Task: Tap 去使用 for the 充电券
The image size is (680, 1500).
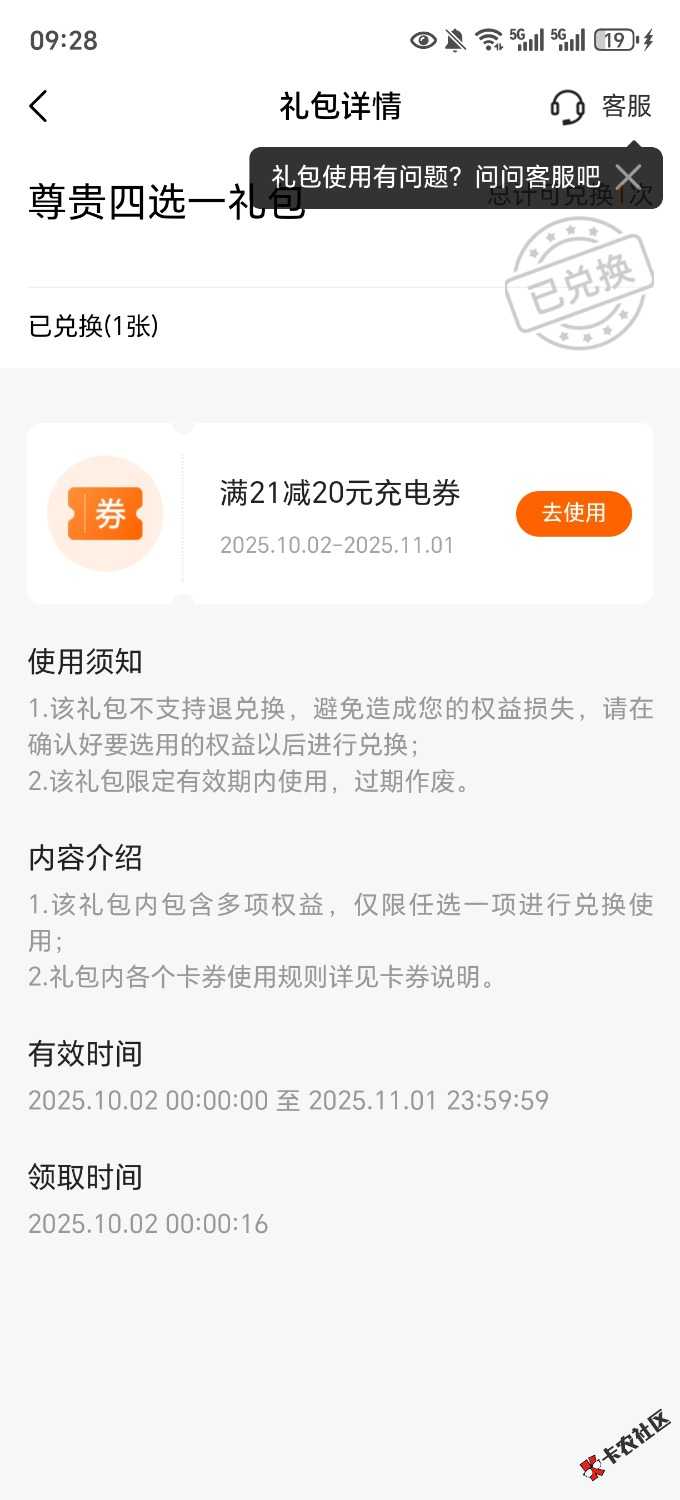Action: pyautogui.click(x=573, y=514)
